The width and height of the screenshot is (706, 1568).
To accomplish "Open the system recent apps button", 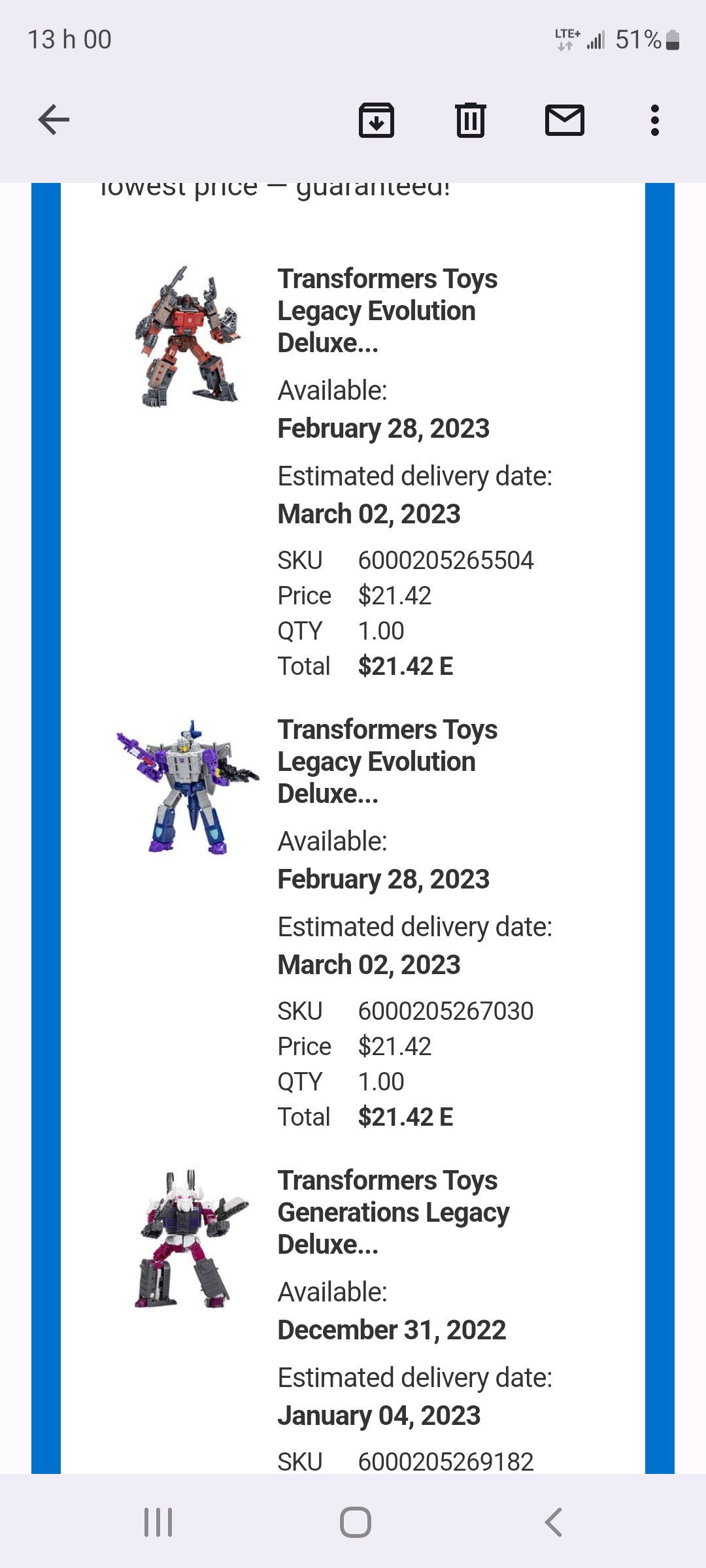I will [158, 1522].
